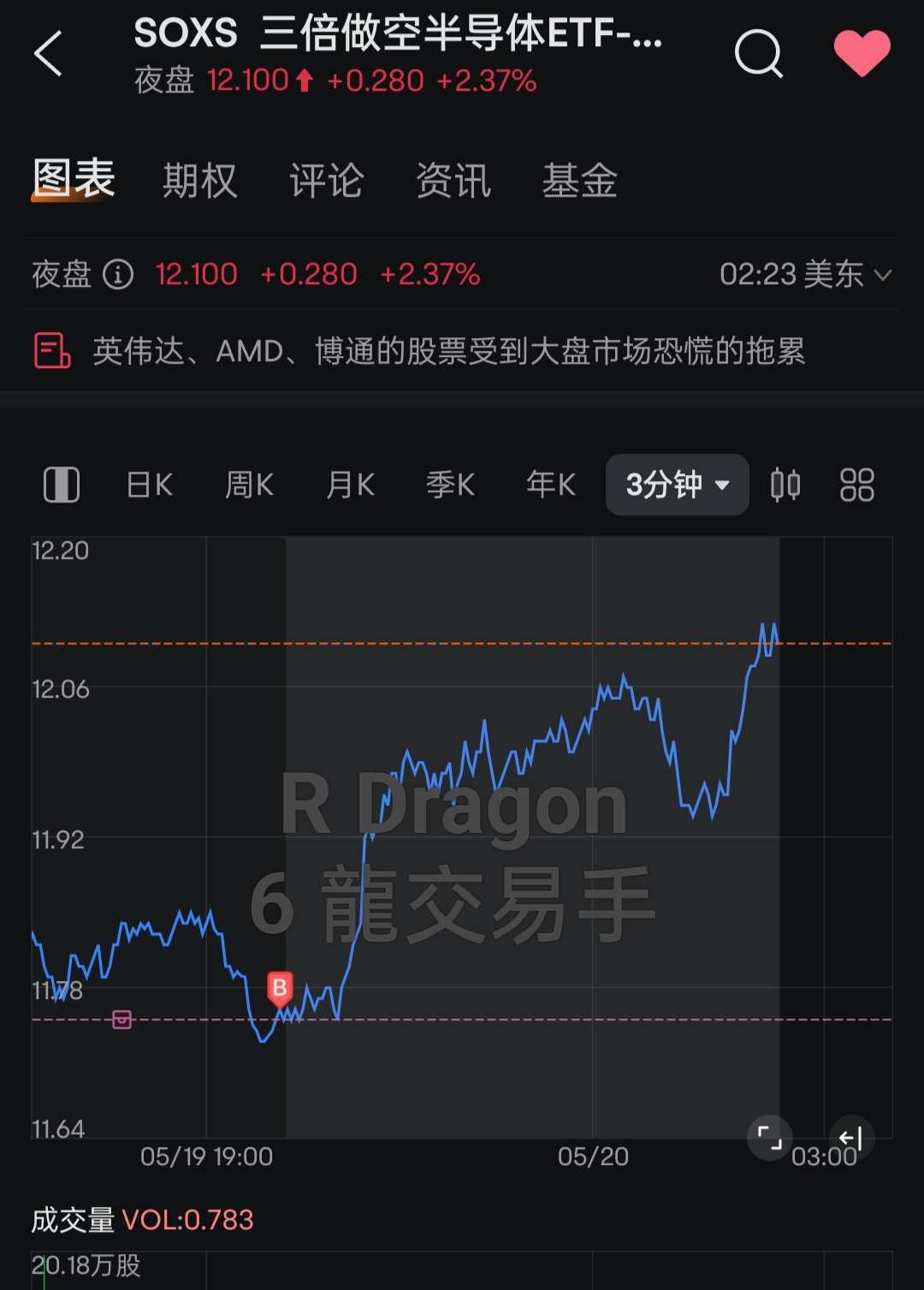Image resolution: width=924 pixels, height=1290 pixels.
Task: Tap the info icon next to 夜盘
Action: tap(118, 275)
